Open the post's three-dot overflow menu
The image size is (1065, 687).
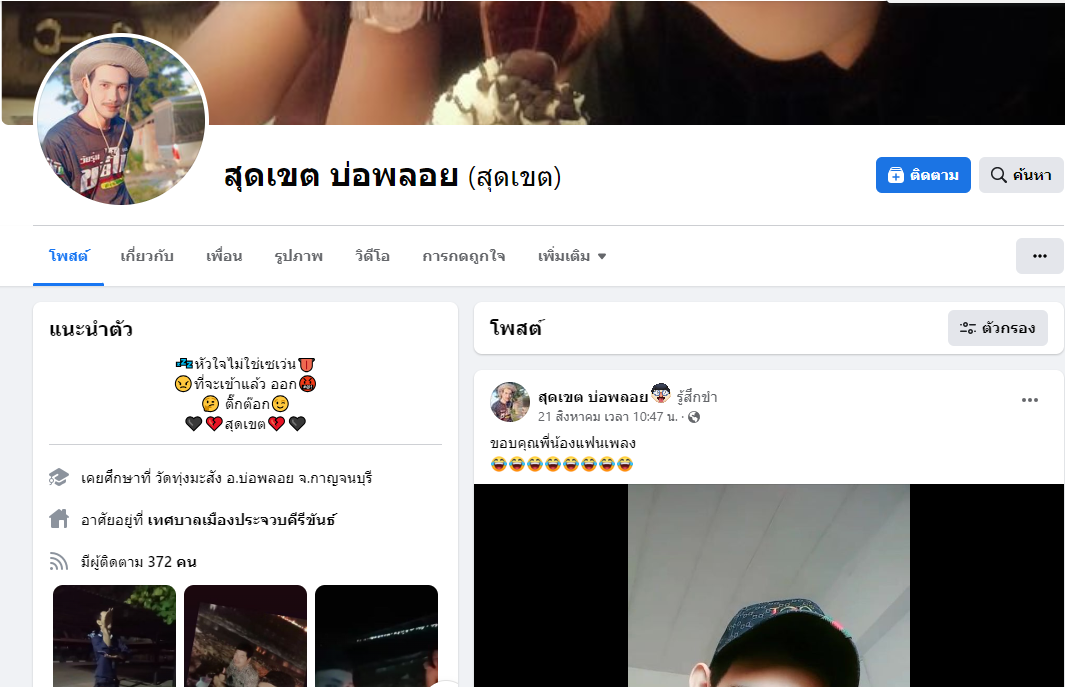[1030, 400]
